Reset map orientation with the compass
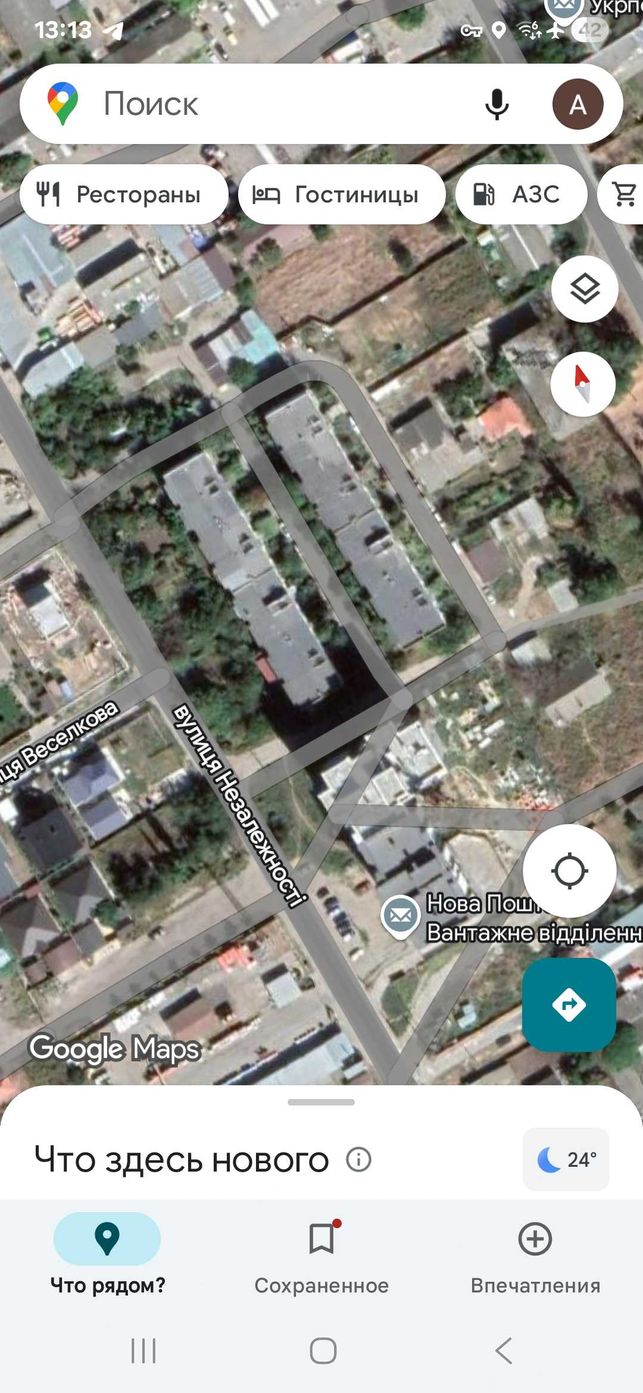The width and height of the screenshot is (643, 1393). (584, 384)
